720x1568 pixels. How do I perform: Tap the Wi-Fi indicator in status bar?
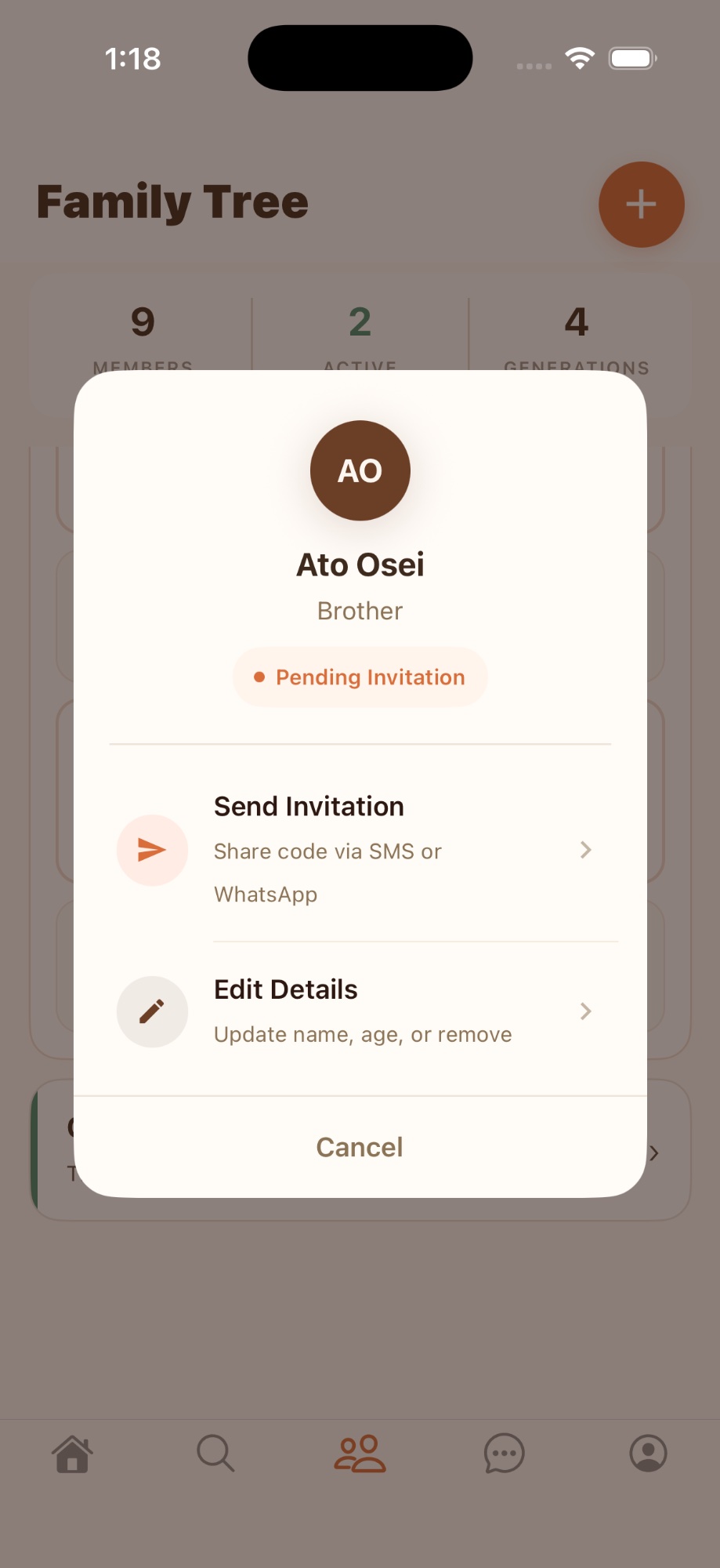pyautogui.click(x=579, y=57)
